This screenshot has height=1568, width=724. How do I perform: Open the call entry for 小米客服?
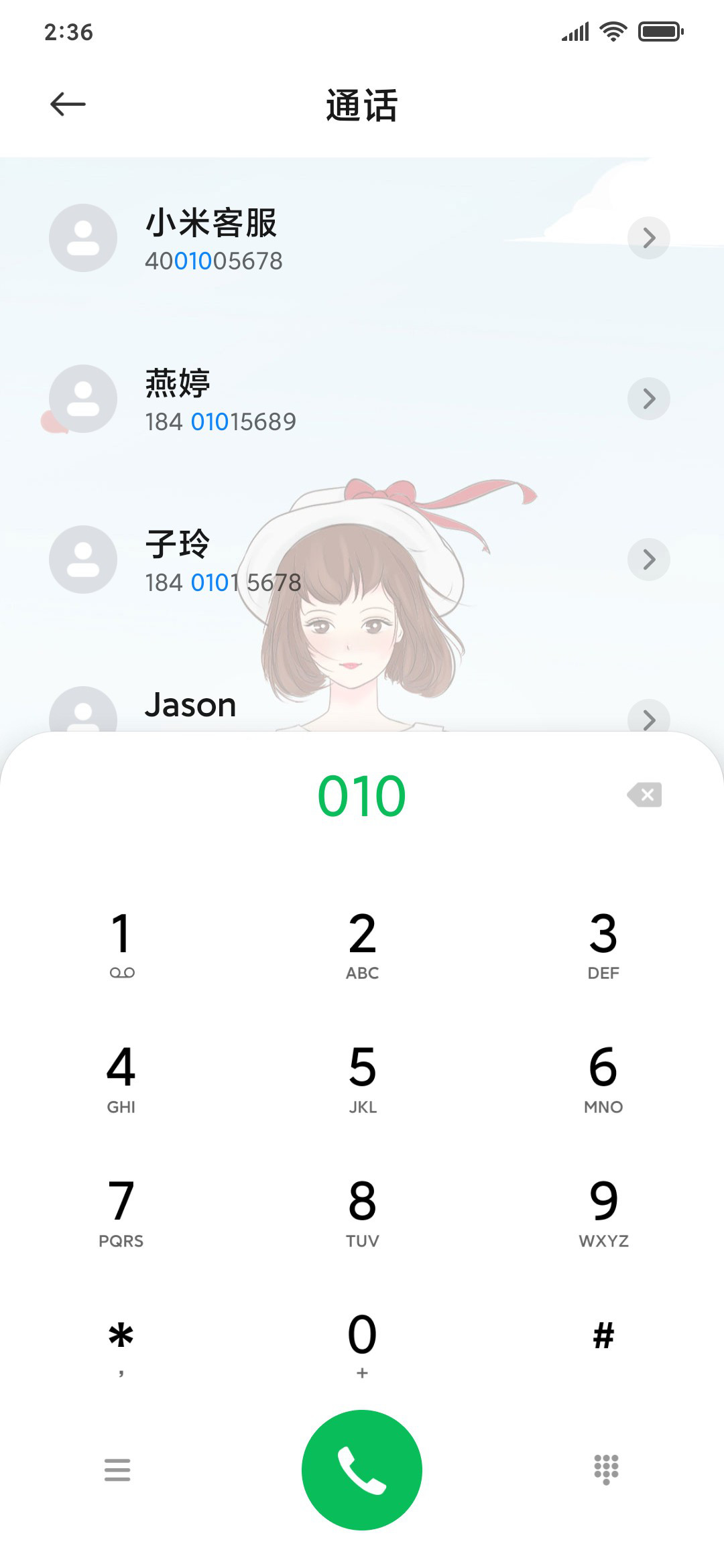click(x=362, y=238)
